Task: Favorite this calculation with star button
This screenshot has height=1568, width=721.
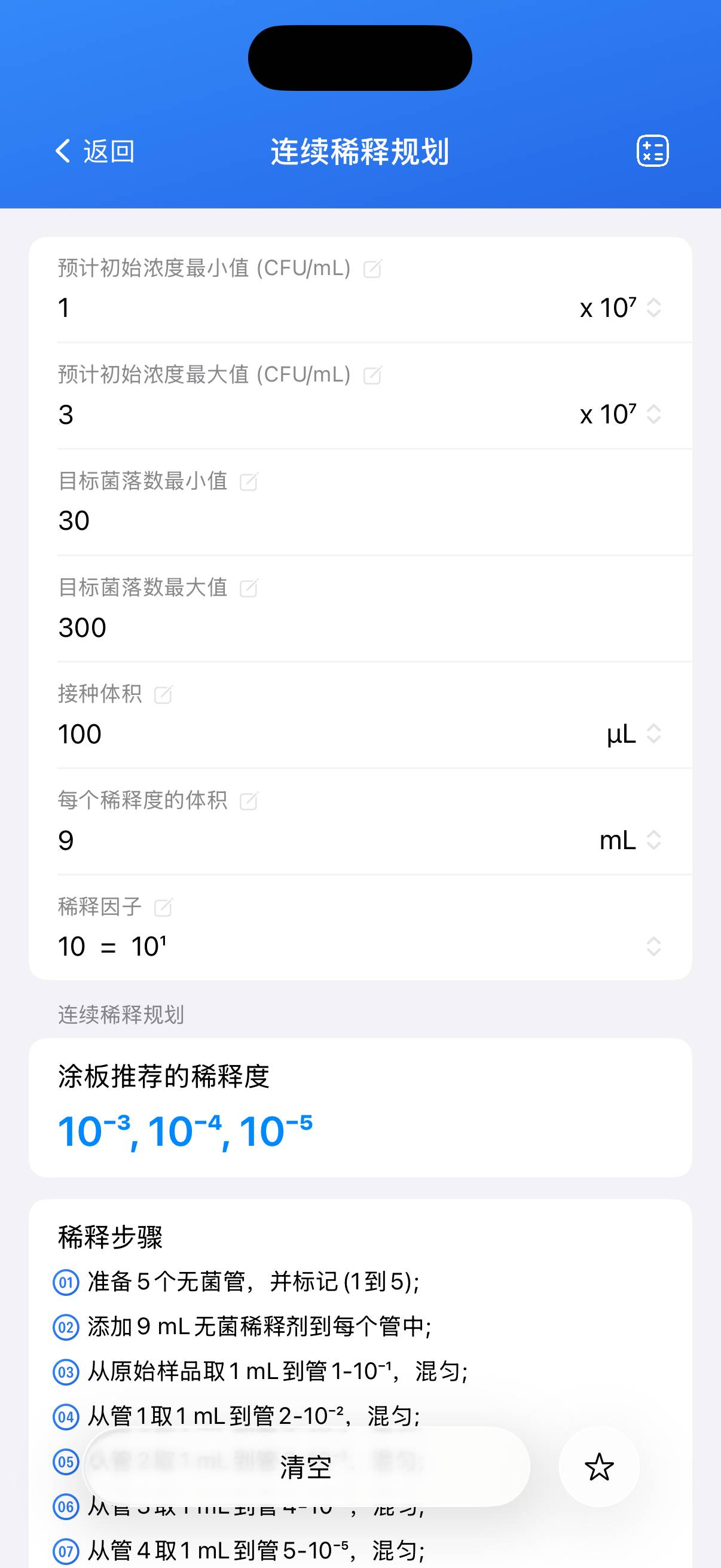Action: pyautogui.click(x=598, y=1467)
